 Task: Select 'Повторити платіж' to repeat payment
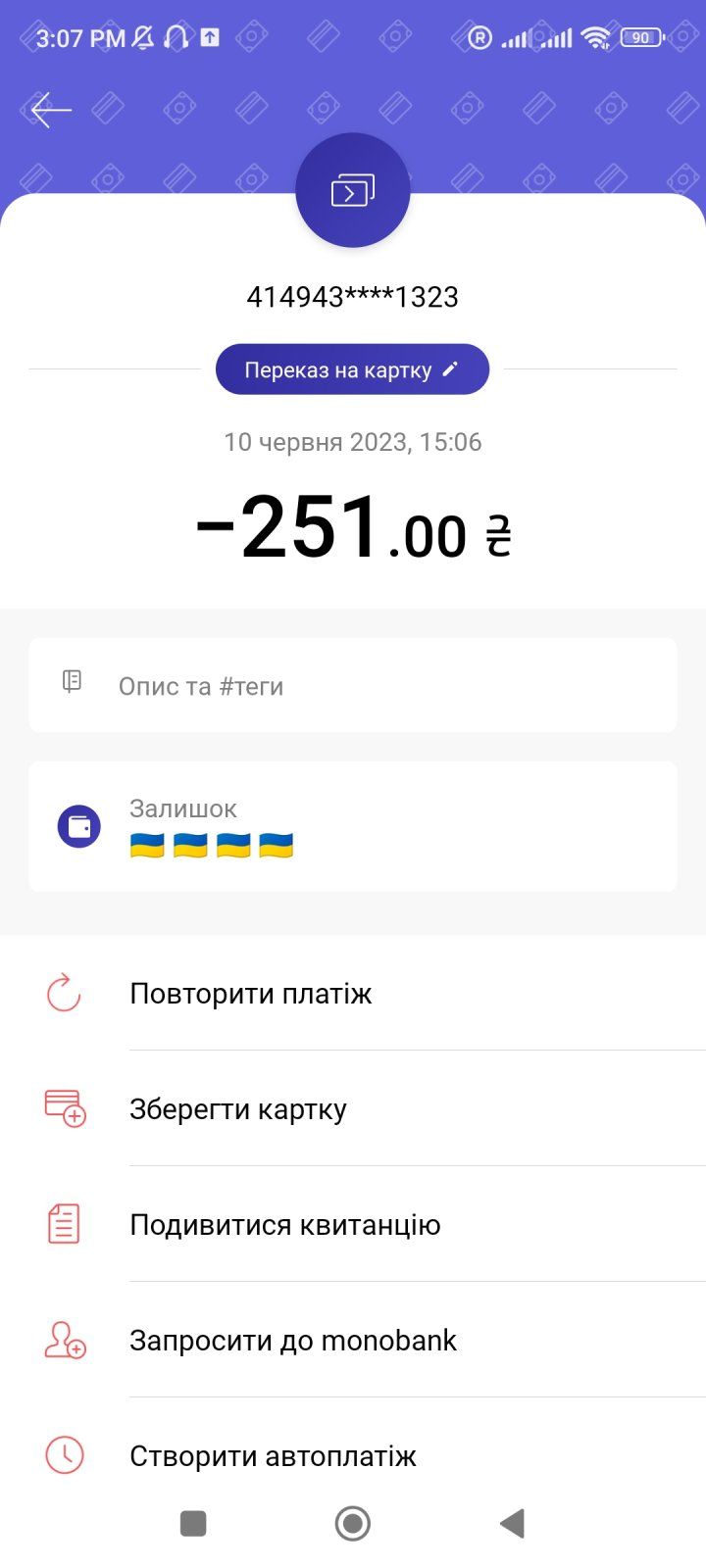coord(251,994)
